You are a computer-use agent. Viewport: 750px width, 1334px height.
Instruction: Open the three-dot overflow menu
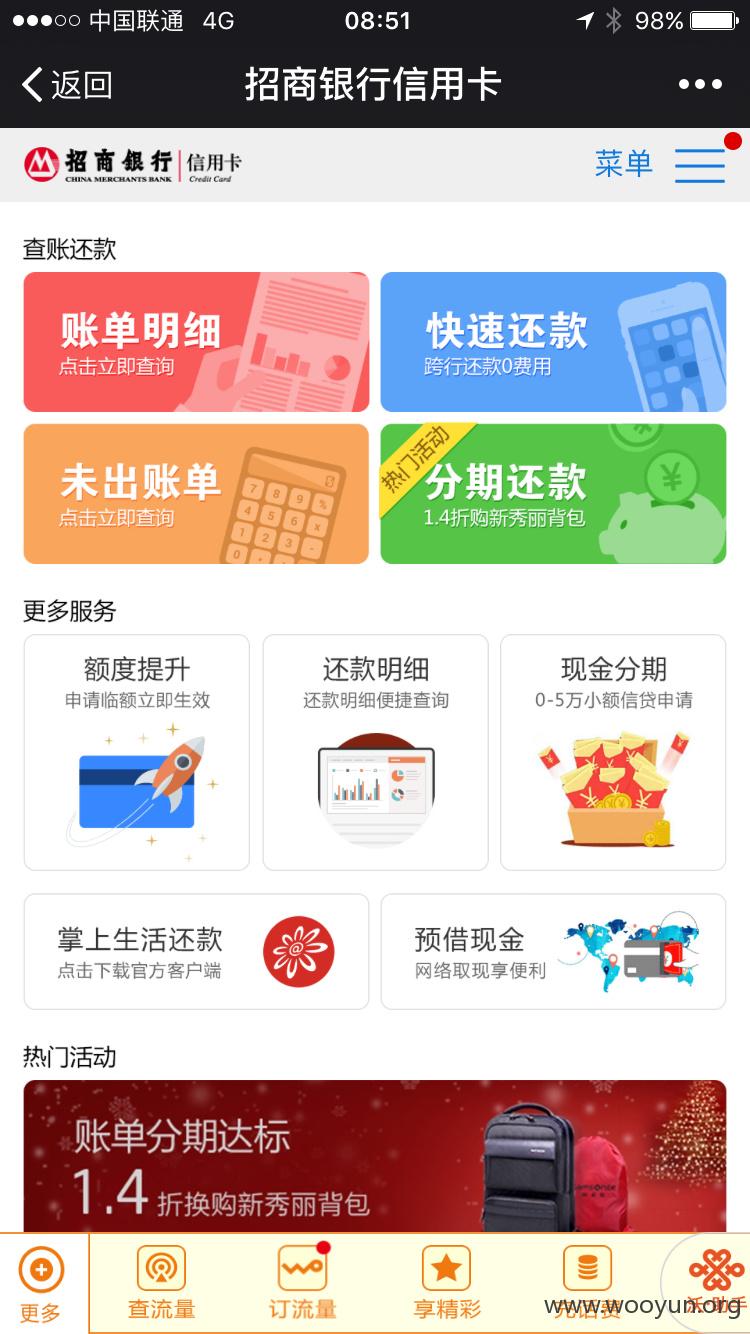point(700,85)
